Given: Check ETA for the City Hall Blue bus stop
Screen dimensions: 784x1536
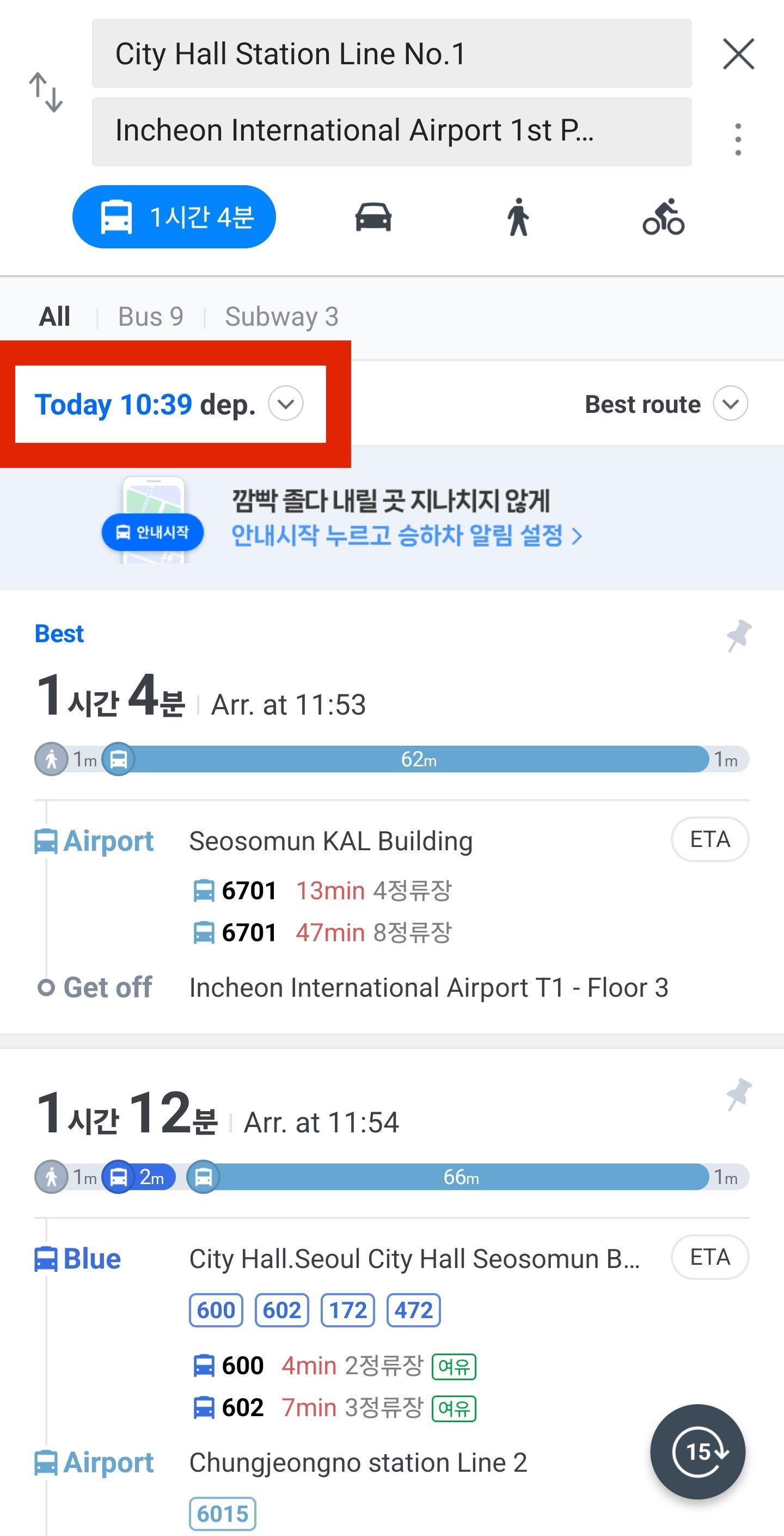Looking at the screenshot, I should [709, 1257].
